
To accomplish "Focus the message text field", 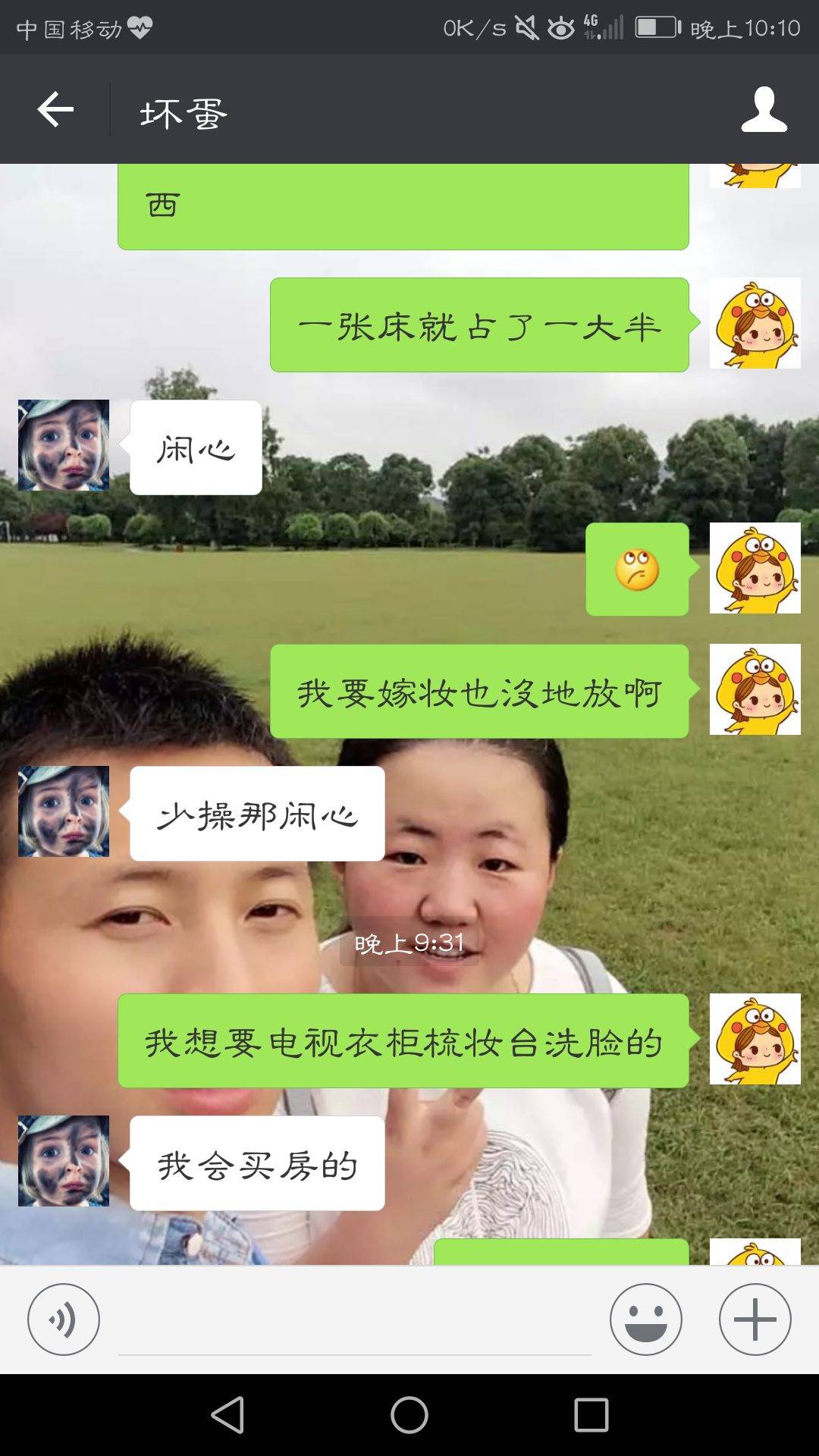I will coord(354,1323).
